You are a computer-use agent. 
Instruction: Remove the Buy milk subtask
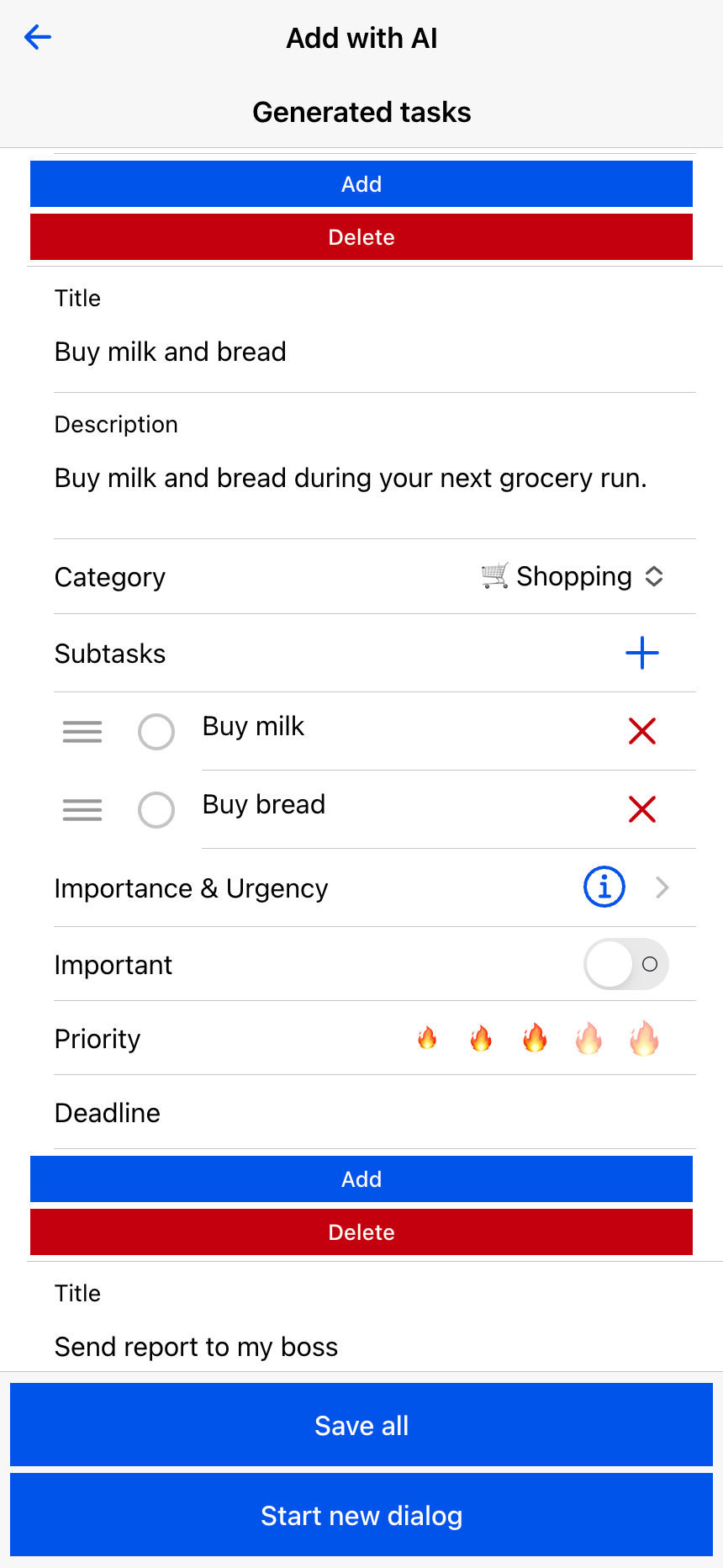(642, 732)
